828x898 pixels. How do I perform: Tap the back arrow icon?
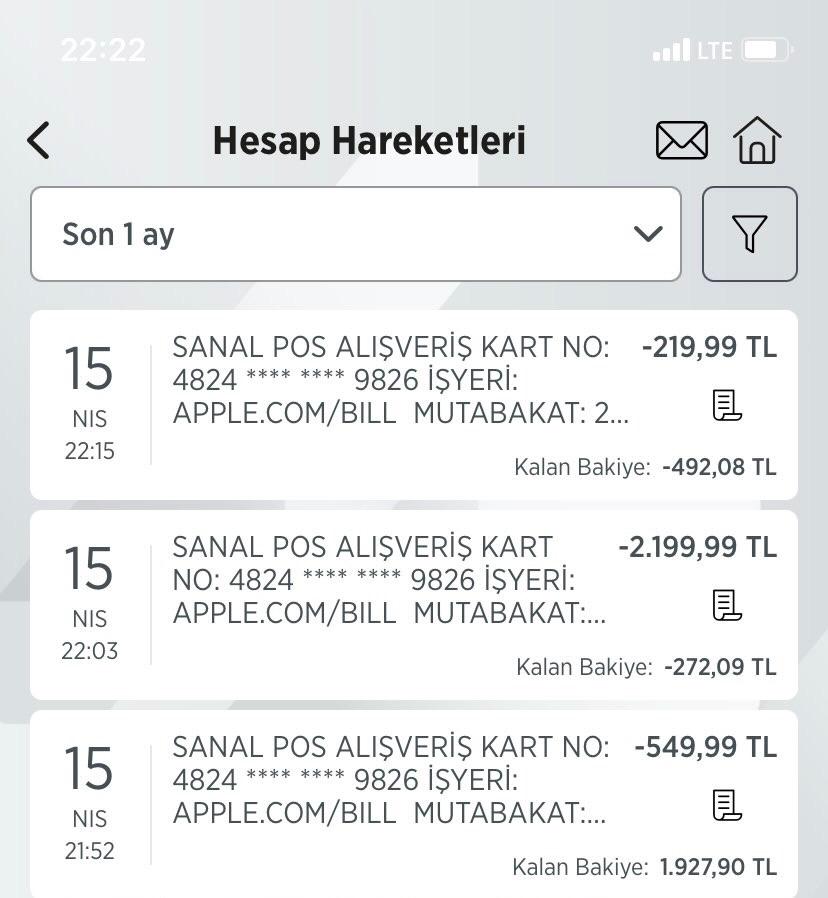(38, 140)
